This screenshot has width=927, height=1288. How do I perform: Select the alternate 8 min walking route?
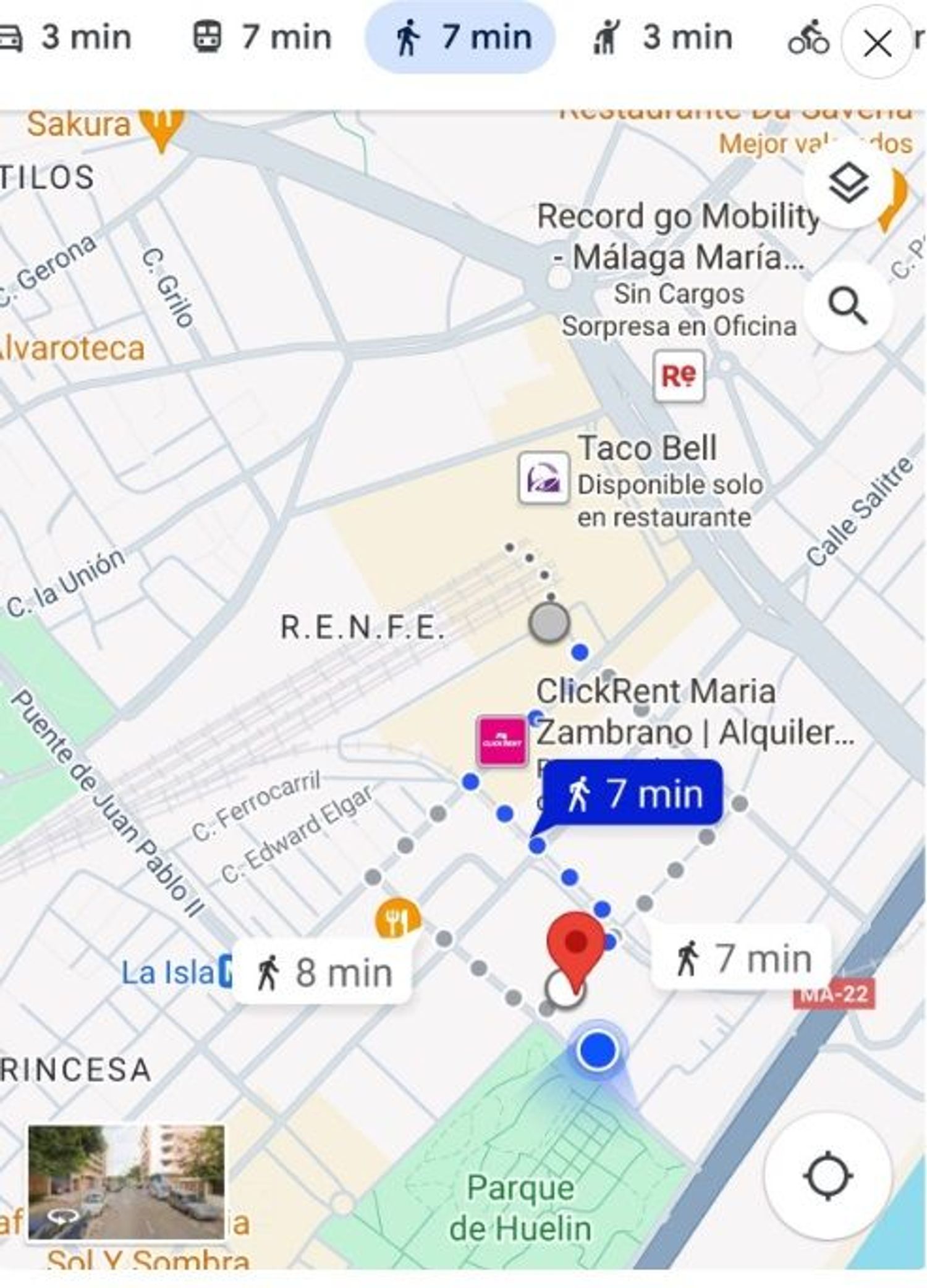tap(323, 972)
